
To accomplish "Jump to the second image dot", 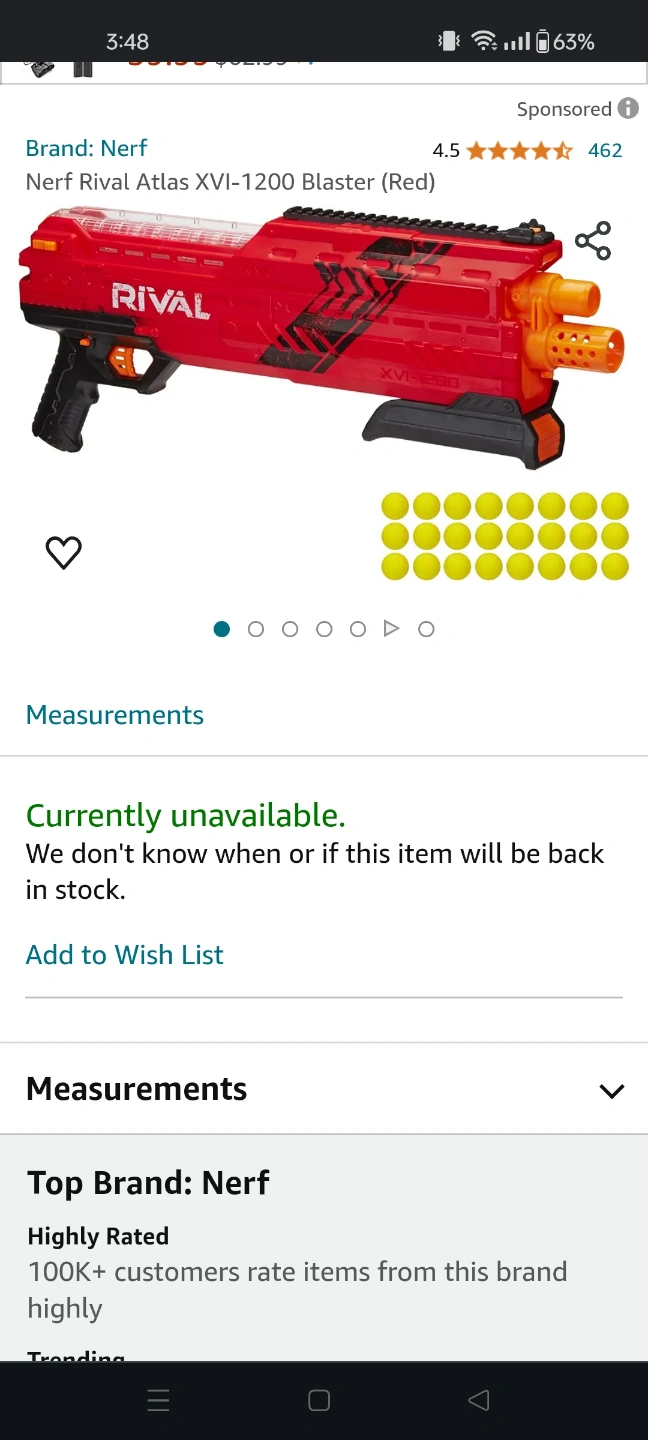I will pyautogui.click(x=256, y=629).
